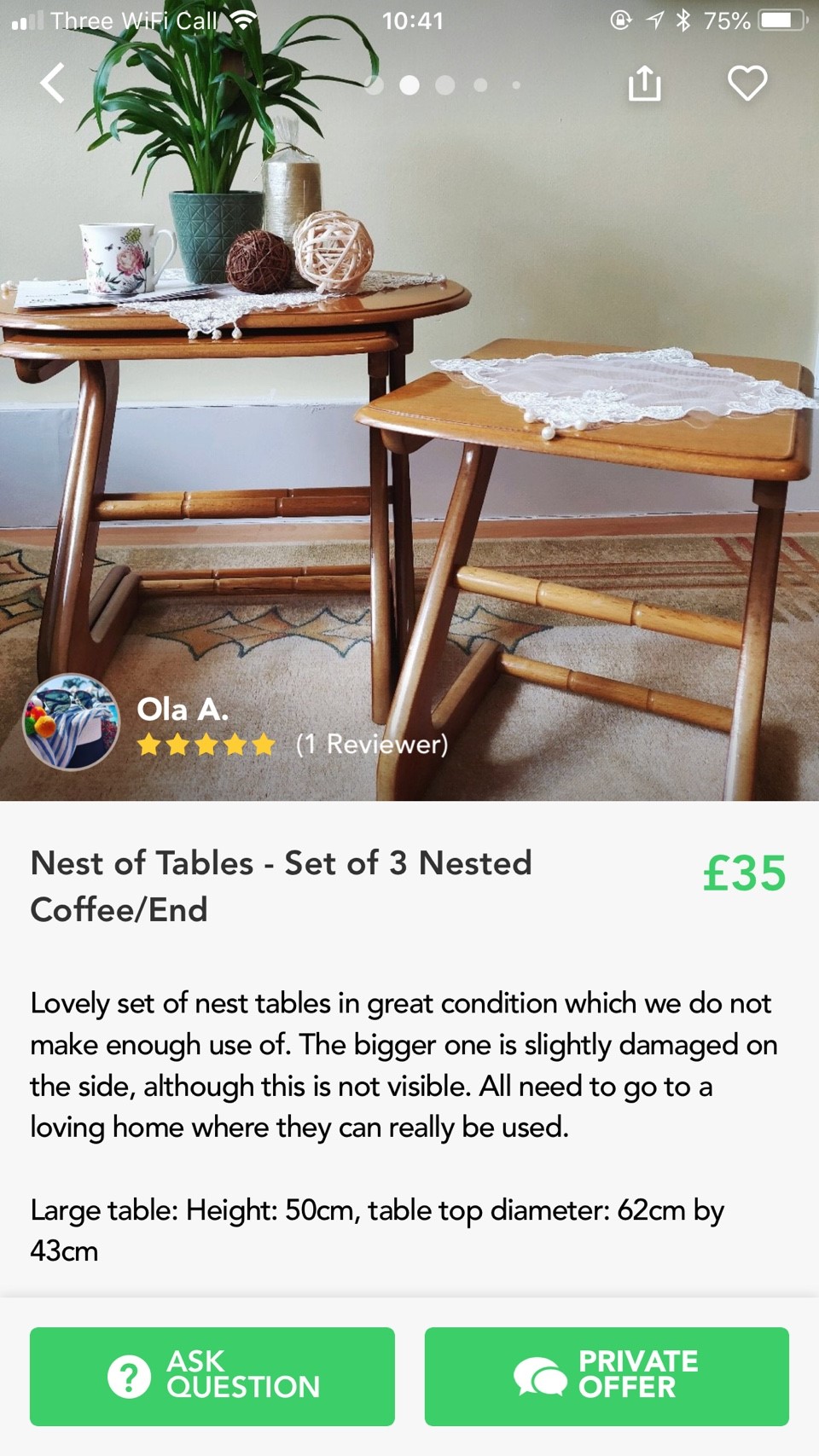Tap the Ask Question button
Image resolution: width=819 pixels, height=1456 pixels.
[x=212, y=1376]
